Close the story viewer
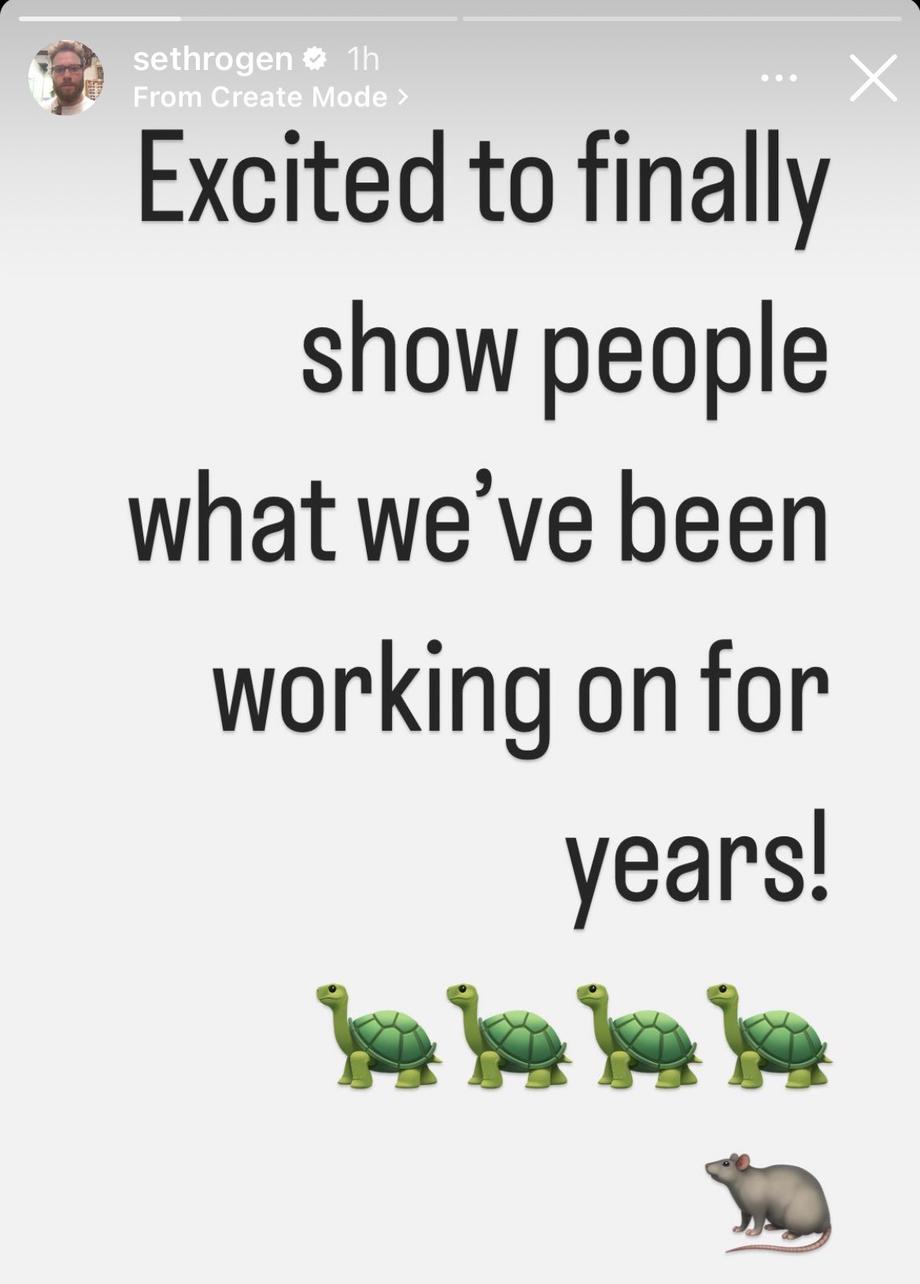The width and height of the screenshot is (920, 1284). click(873, 78)
